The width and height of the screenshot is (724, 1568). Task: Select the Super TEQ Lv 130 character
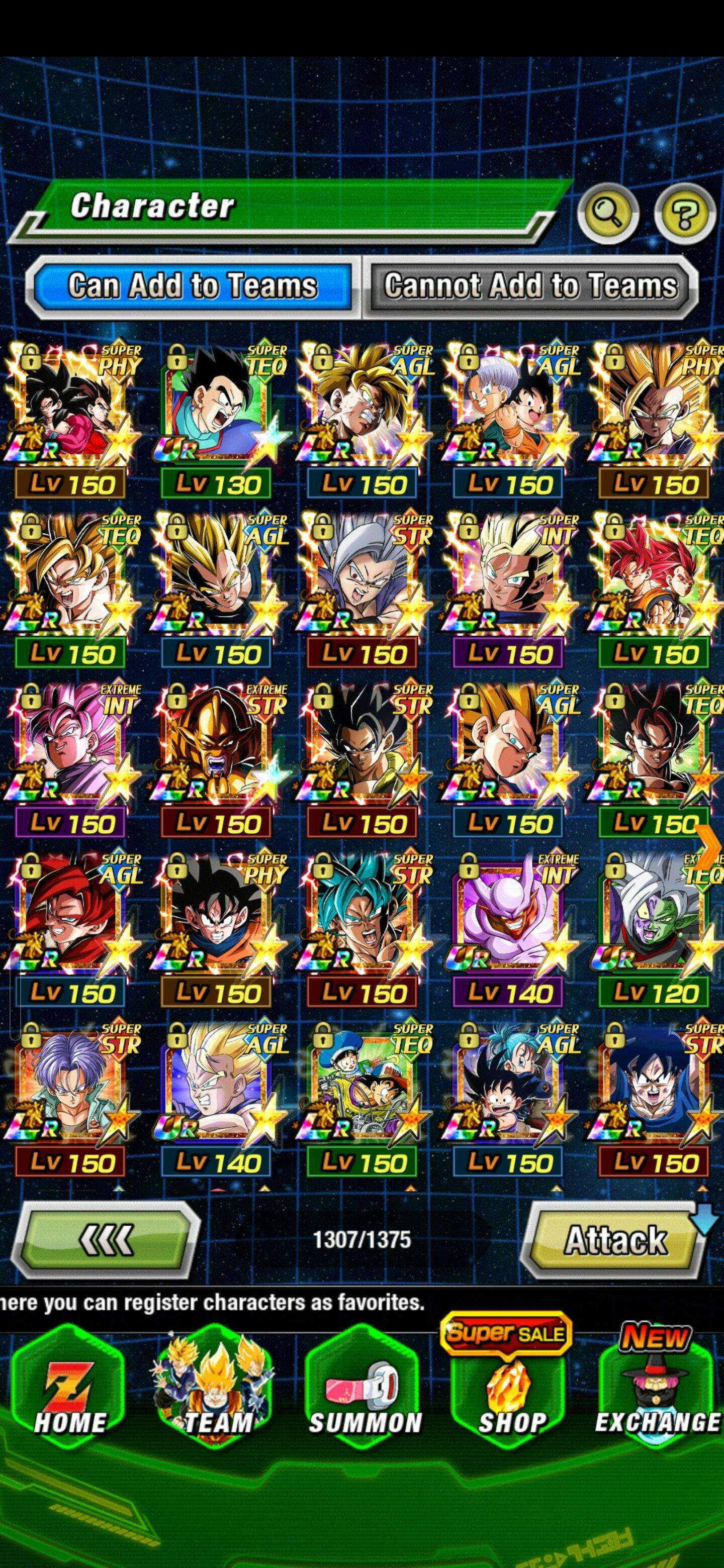click(217, 420)
